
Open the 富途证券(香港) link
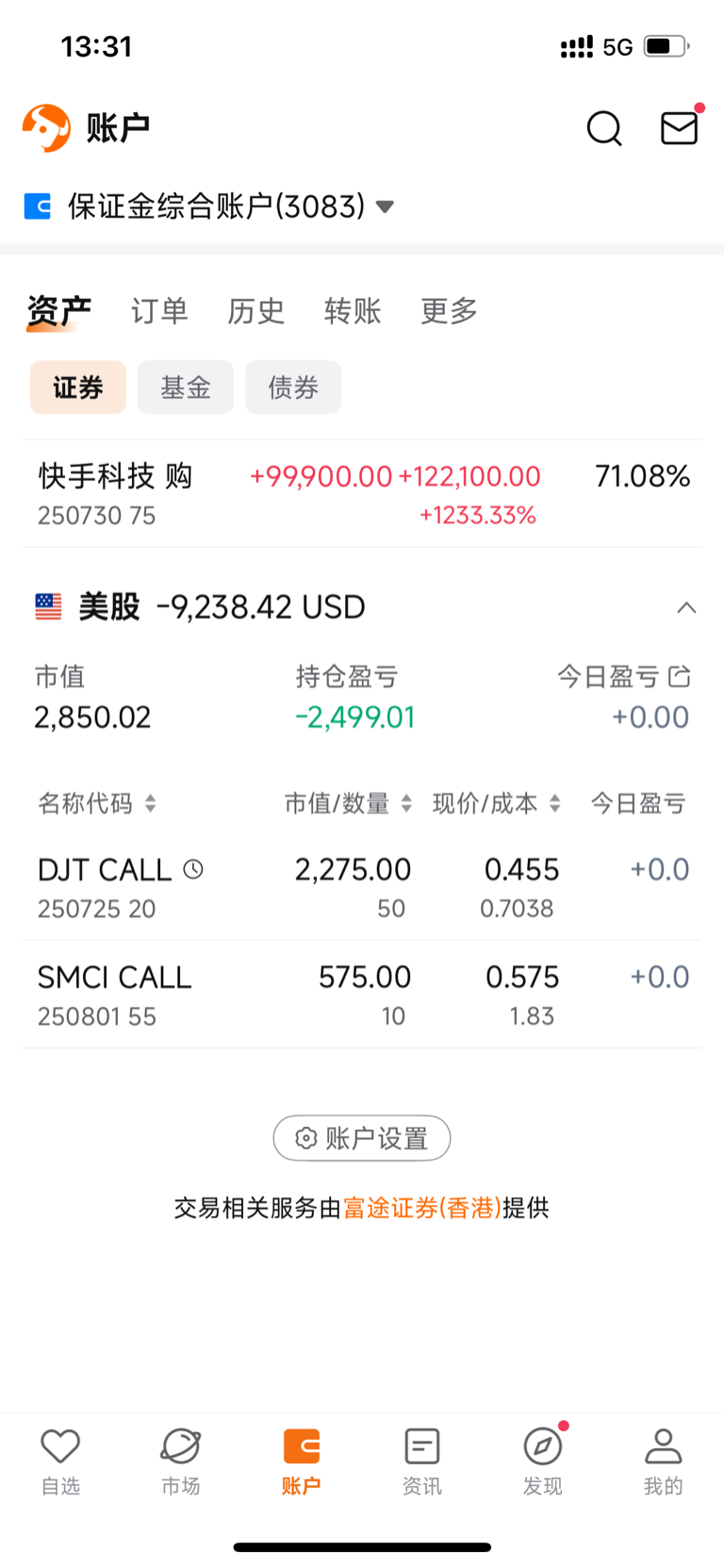click(422, 1208)
